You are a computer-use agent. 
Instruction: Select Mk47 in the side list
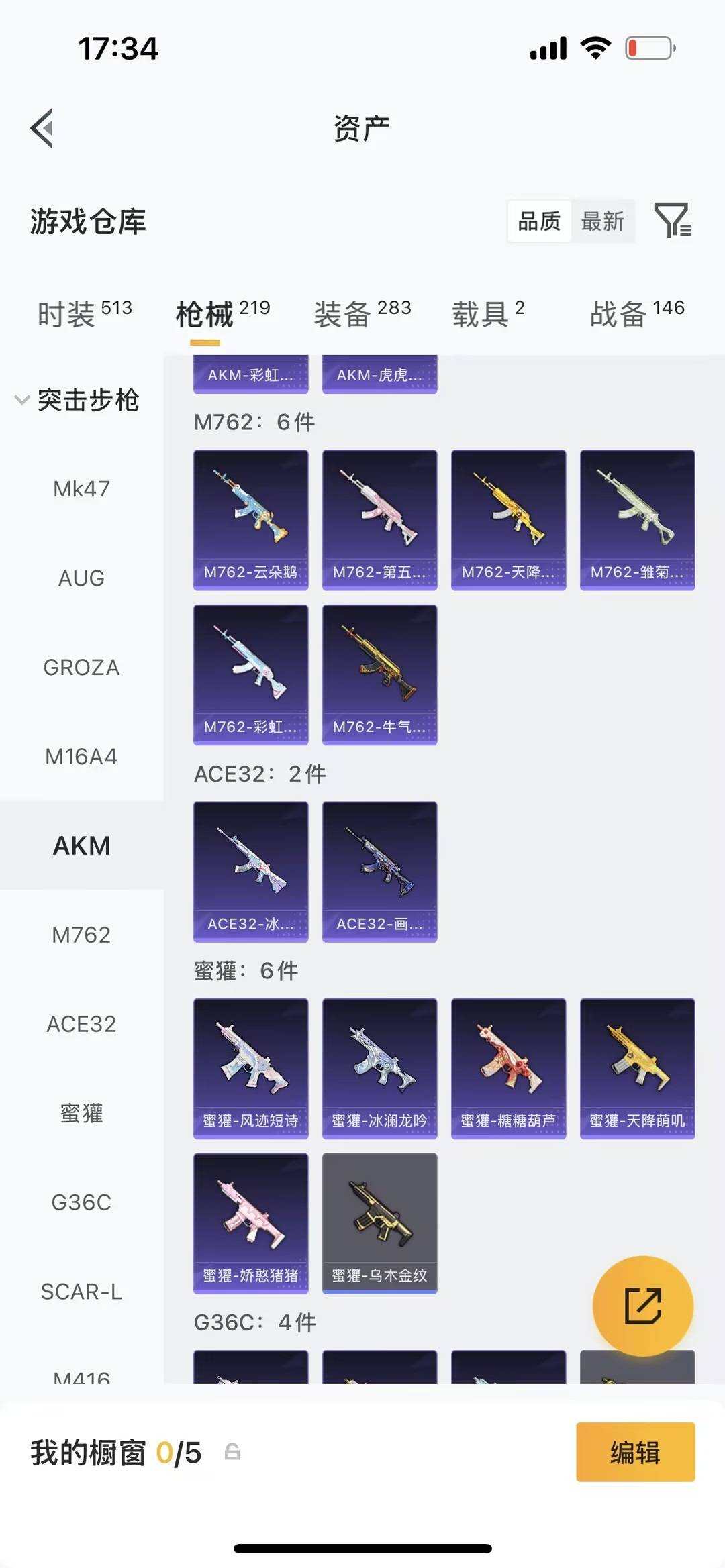81,489
